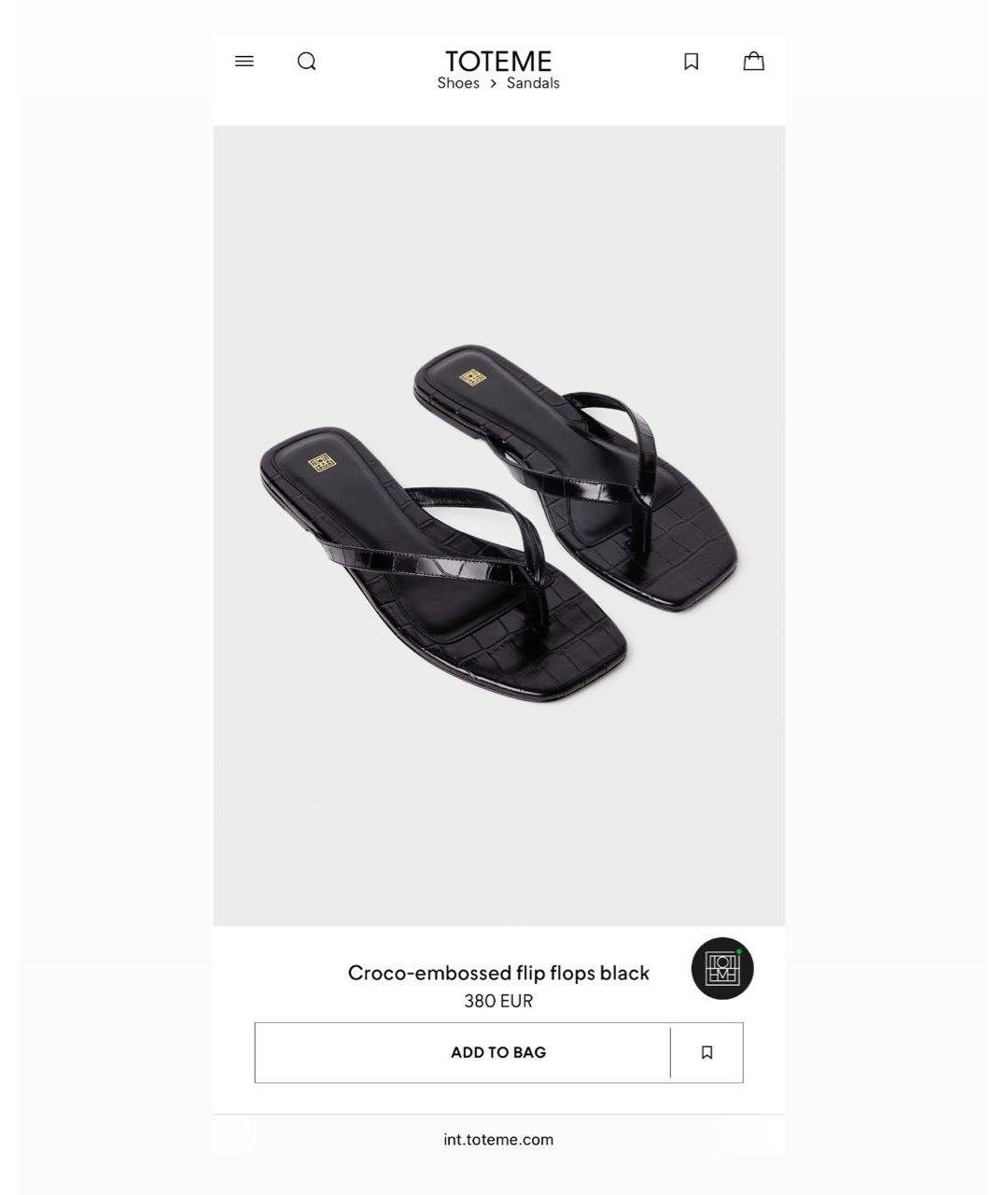Tap the TOTEME logo to go home
The height and width of the screenshot is (1195, 1008).
[x=498, y=61]
